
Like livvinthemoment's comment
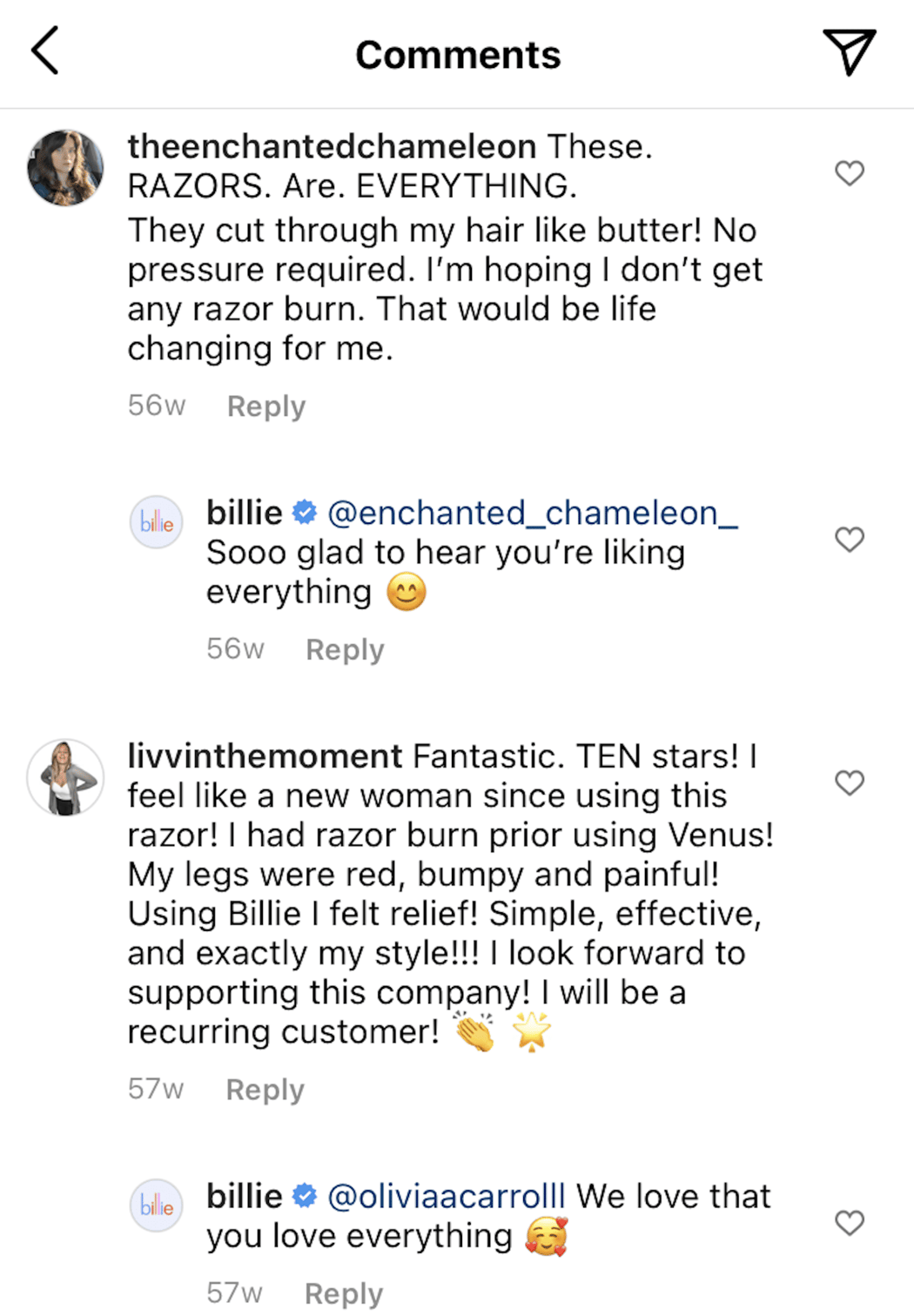pos(849,783)
